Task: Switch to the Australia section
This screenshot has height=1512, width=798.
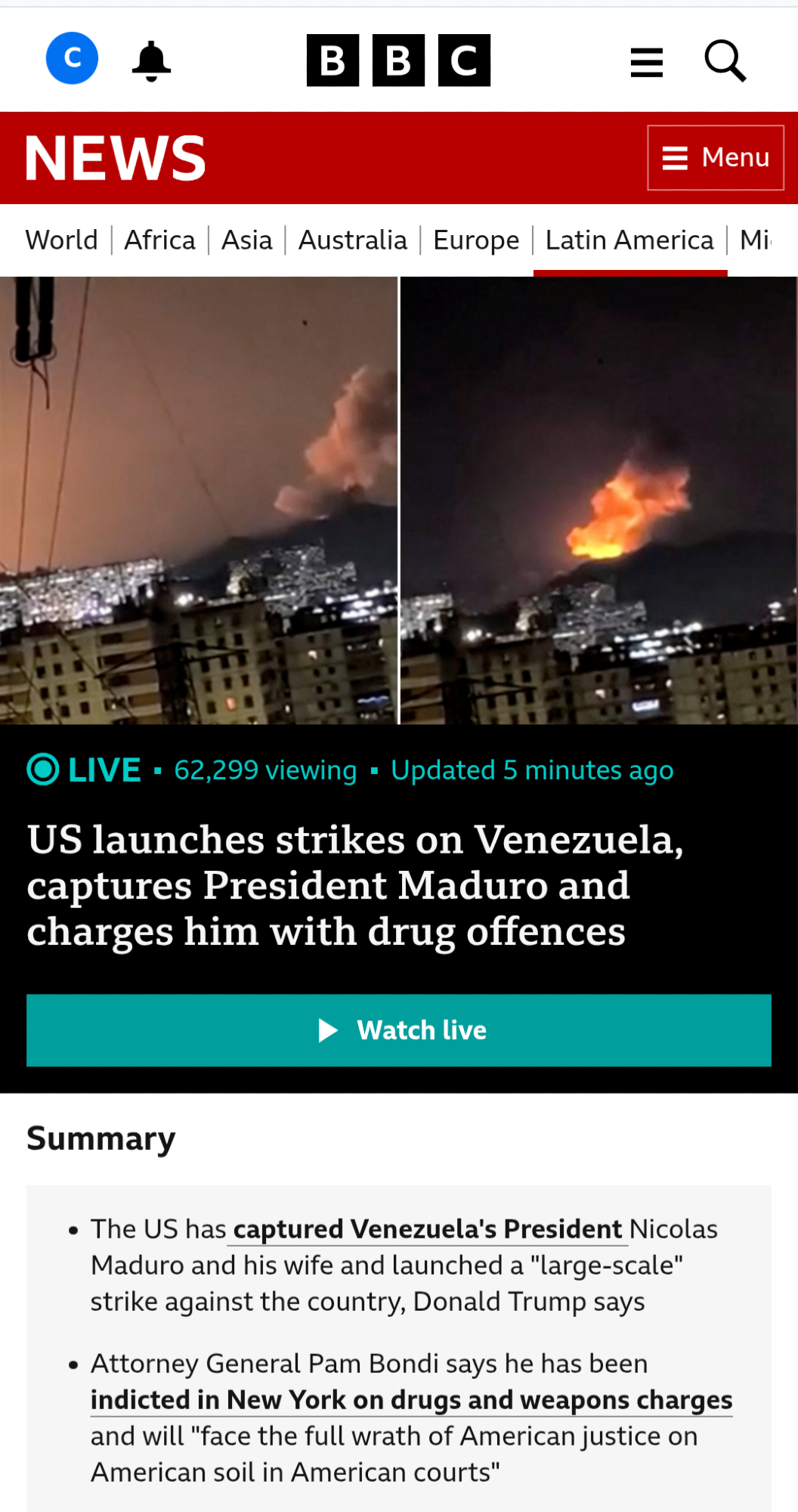Action: (x=352, y=240)
